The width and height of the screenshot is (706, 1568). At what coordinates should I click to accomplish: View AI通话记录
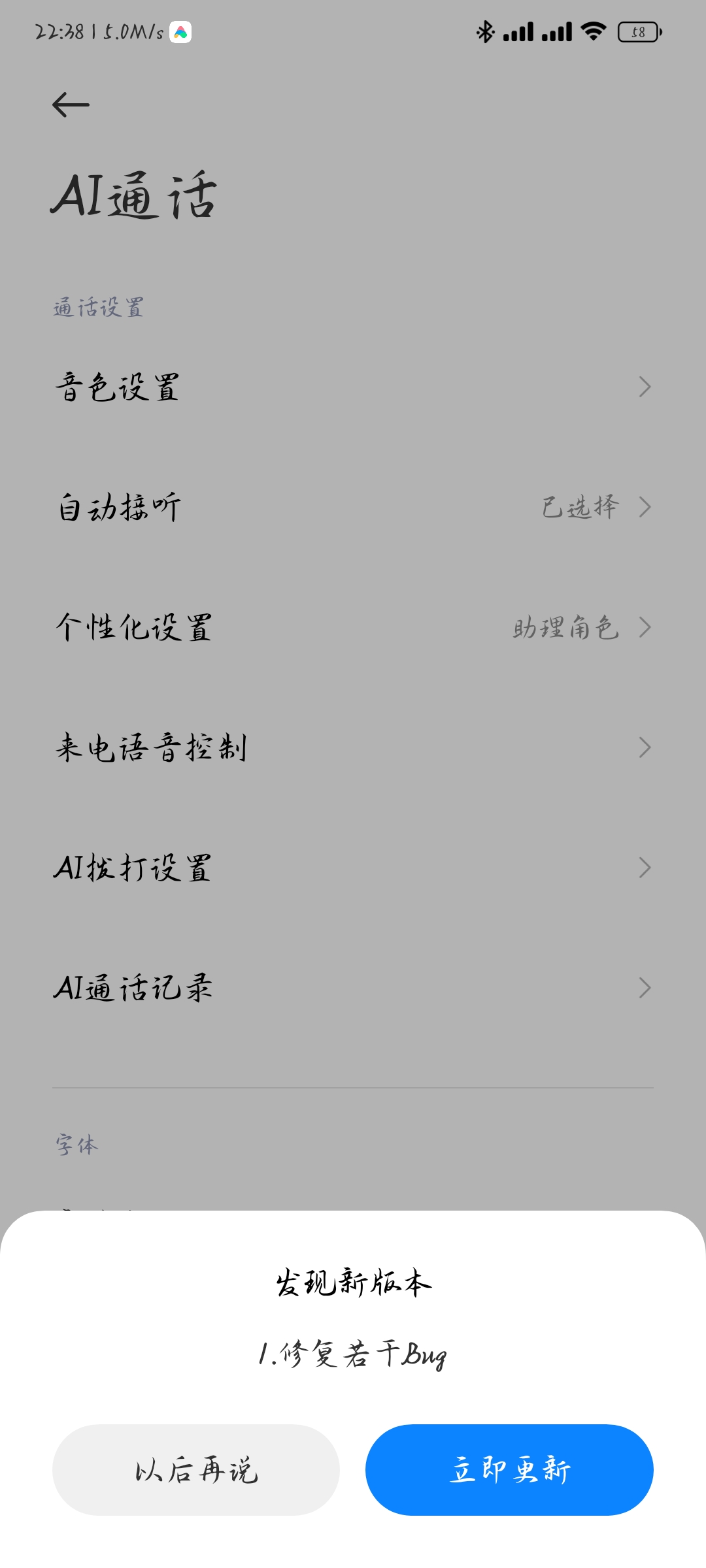353,988
